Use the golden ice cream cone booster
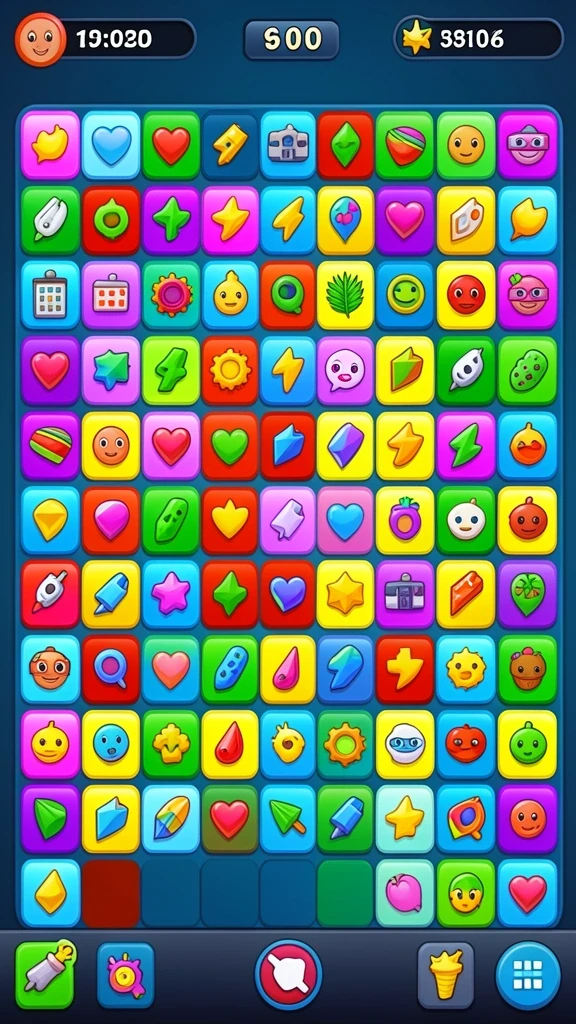This screenshot has height=1024, width=576. point(446,975)
